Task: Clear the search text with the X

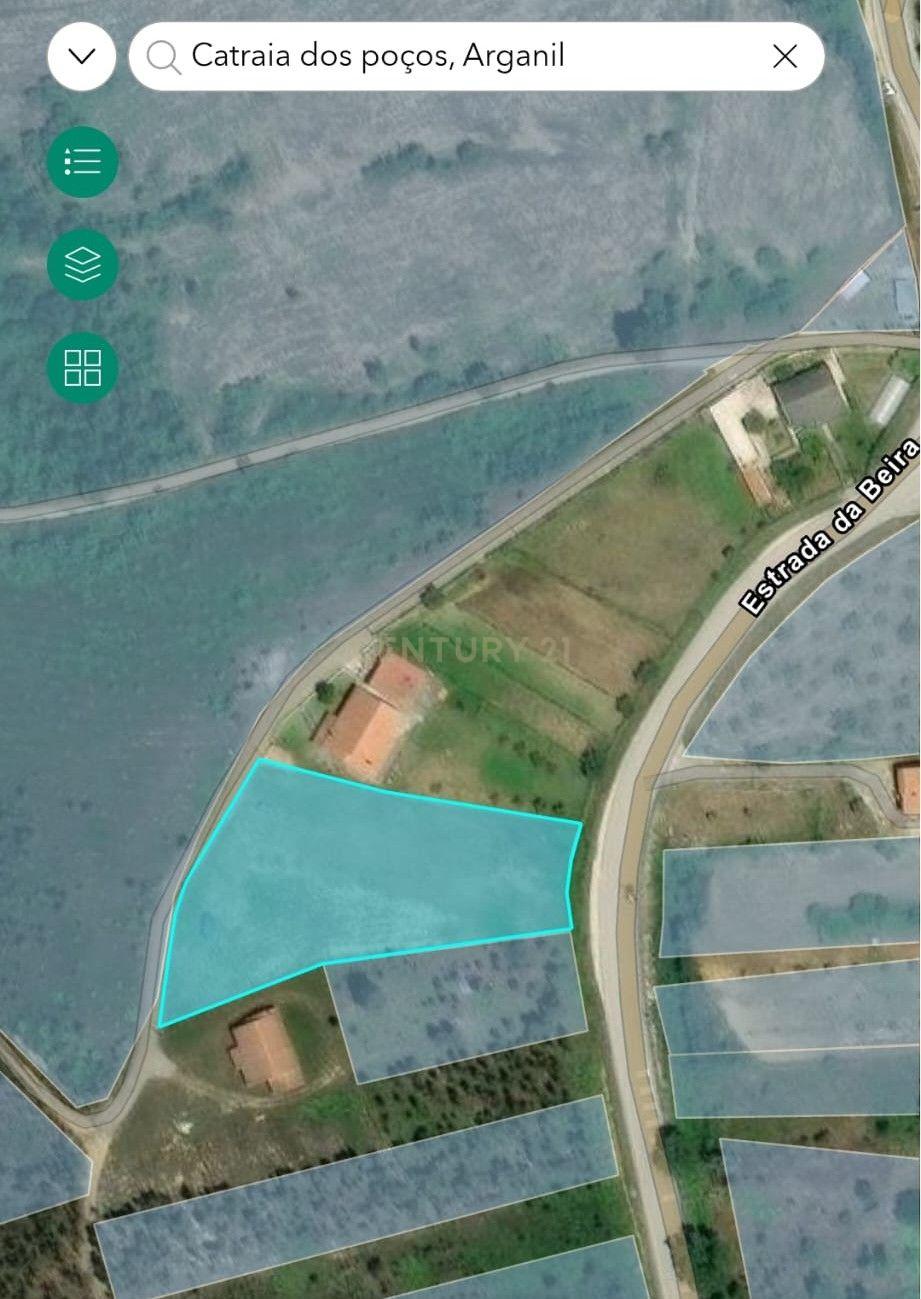Action: tap(785, 57)
